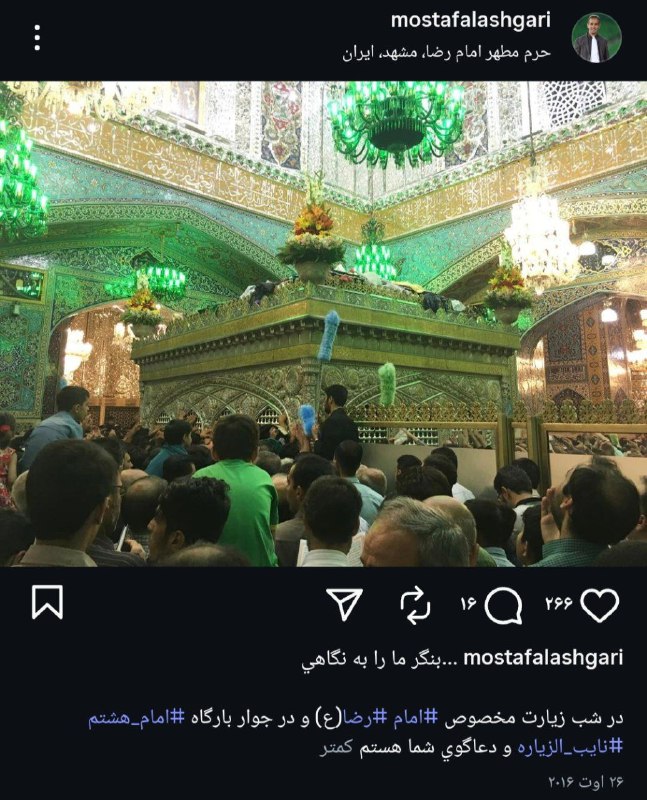This screenshot has height=800, width=647.
Task: Open the #نایب_الزیاره hashtag
Action: (571, 746)
